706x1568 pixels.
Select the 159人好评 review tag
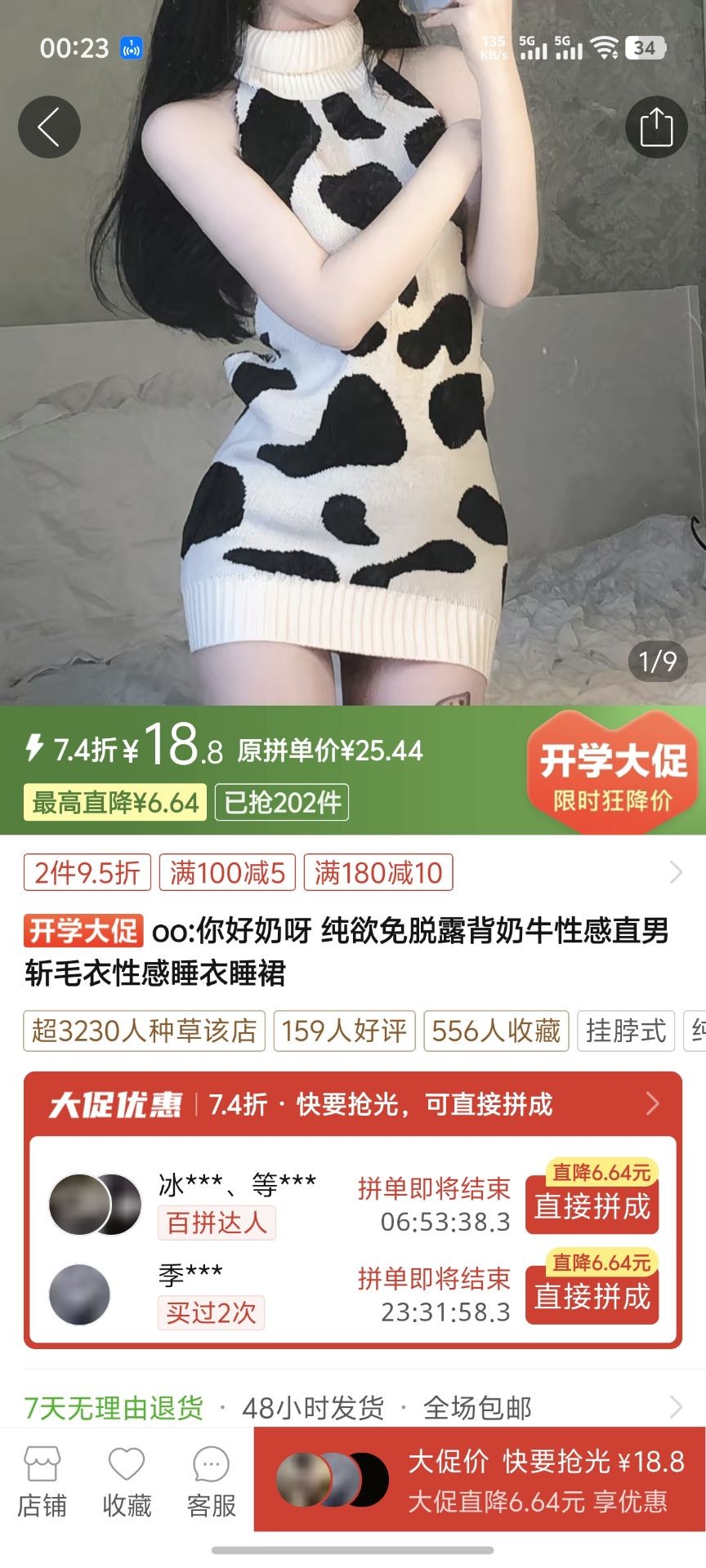click(344, 1031)
